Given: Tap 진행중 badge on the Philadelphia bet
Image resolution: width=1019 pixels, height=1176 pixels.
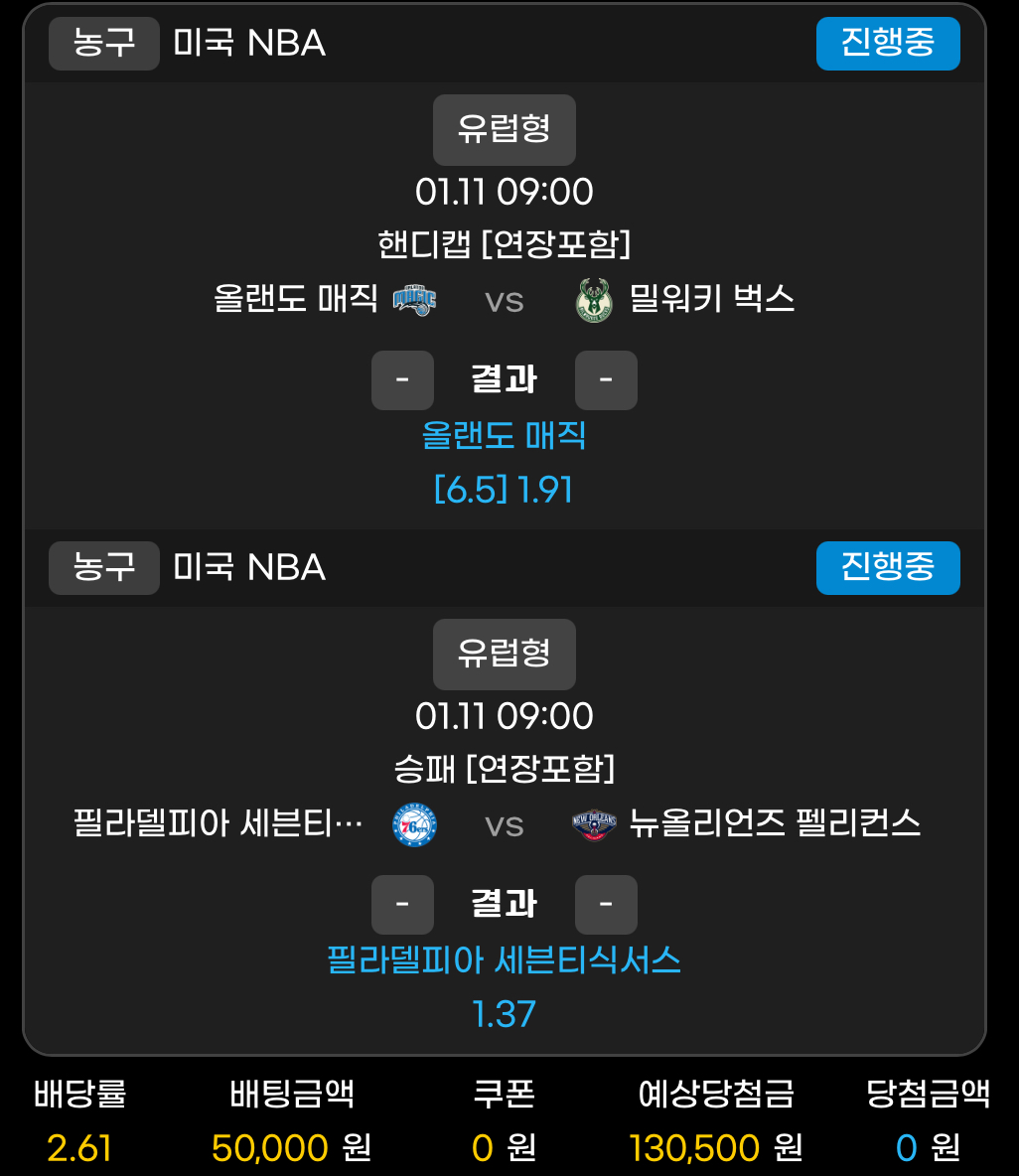Looking at the screenshot, I should [x=887, y=568].
